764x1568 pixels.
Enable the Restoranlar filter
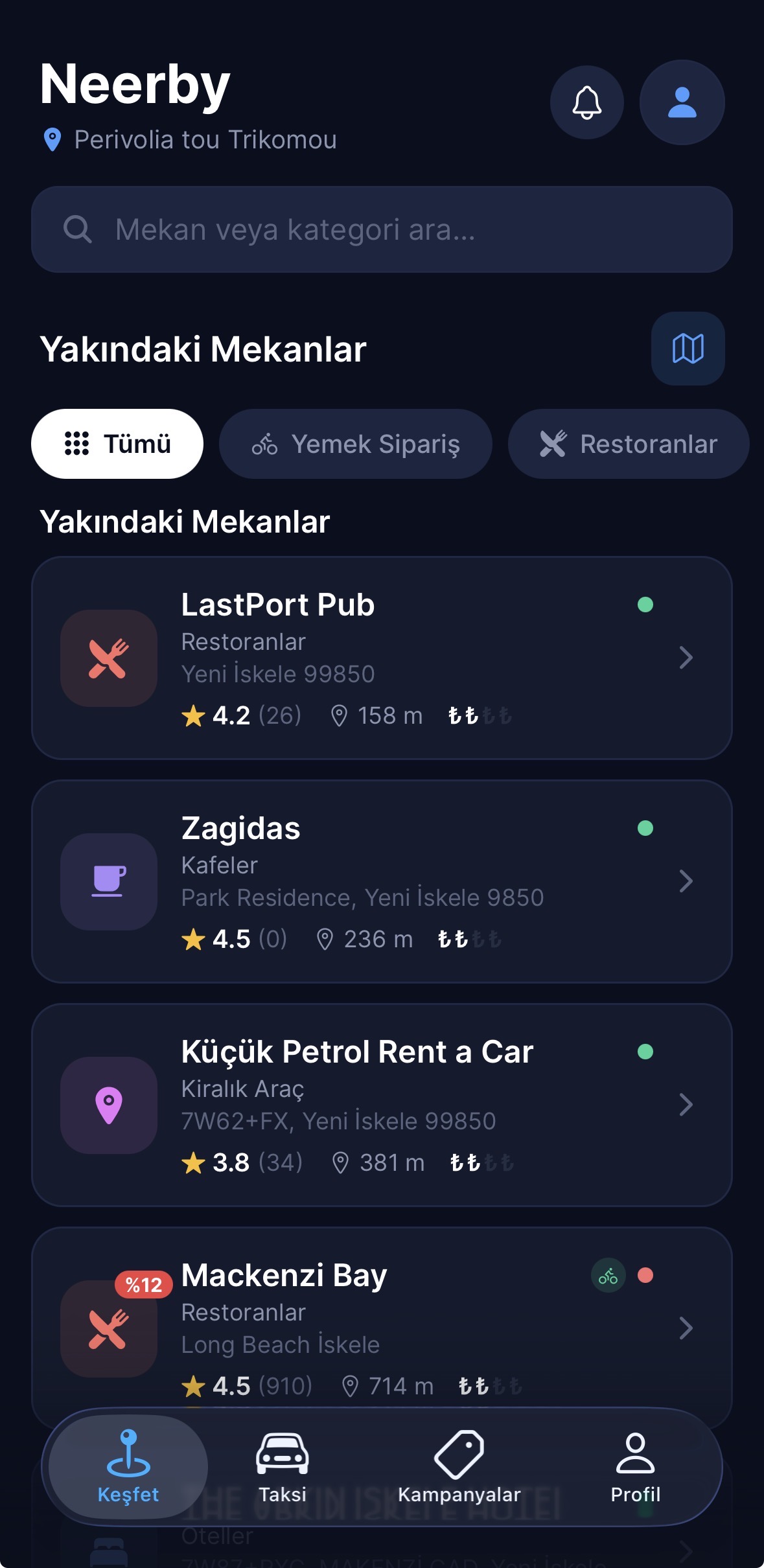(x=627, y=443)
